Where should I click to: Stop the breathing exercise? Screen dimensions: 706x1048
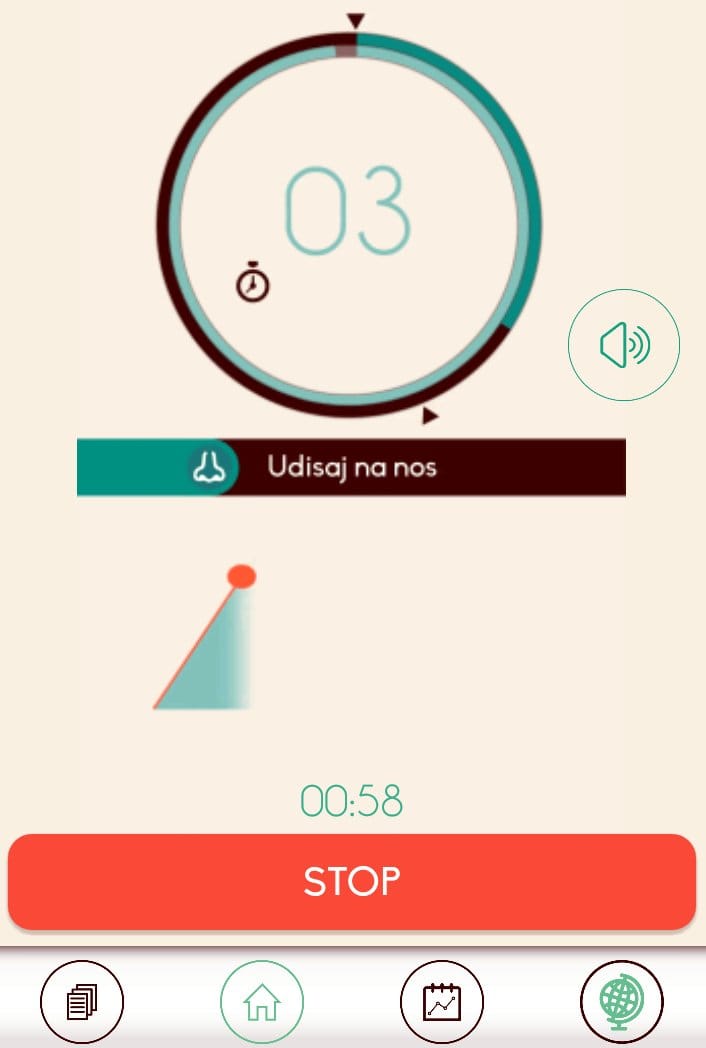[x=352, y=881]
